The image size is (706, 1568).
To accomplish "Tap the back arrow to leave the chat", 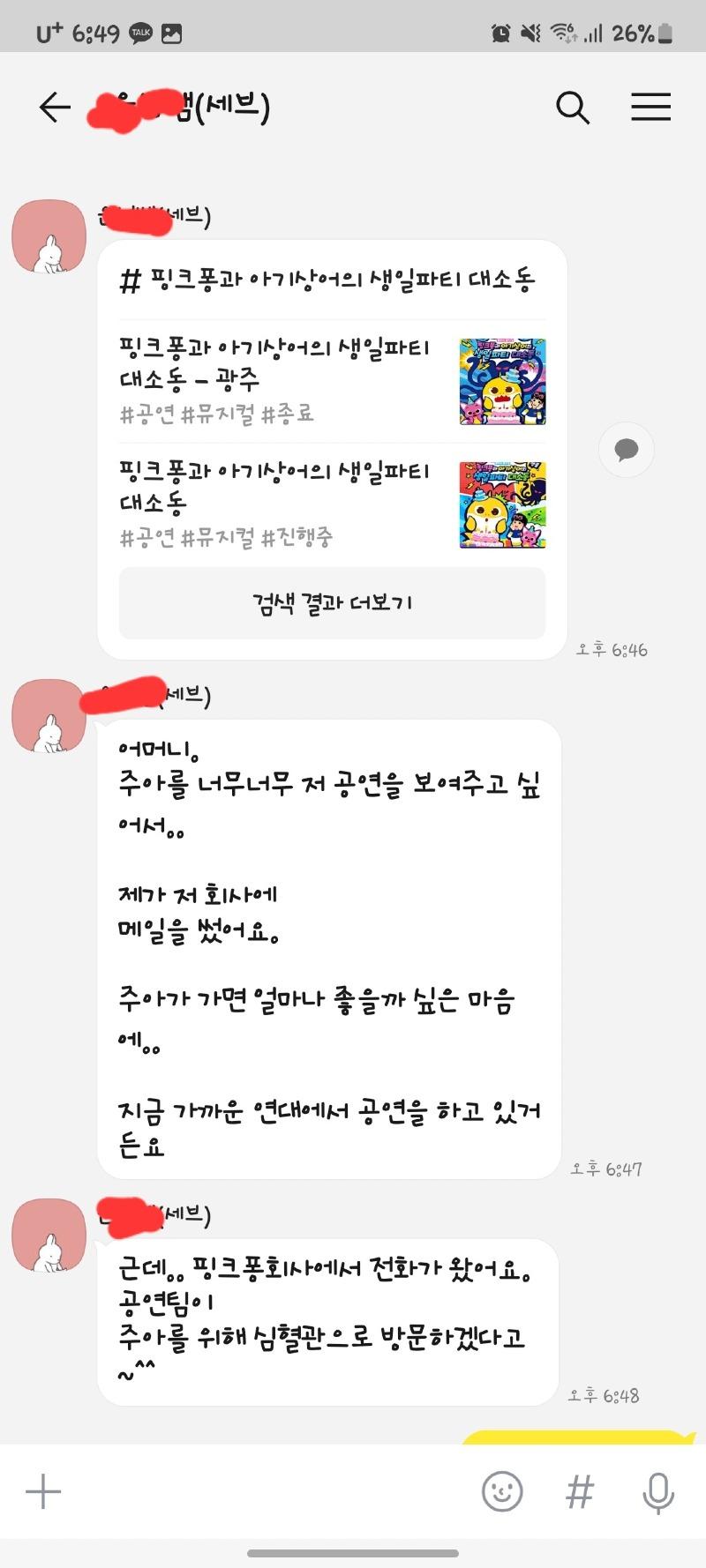I will tap(55, 108).
